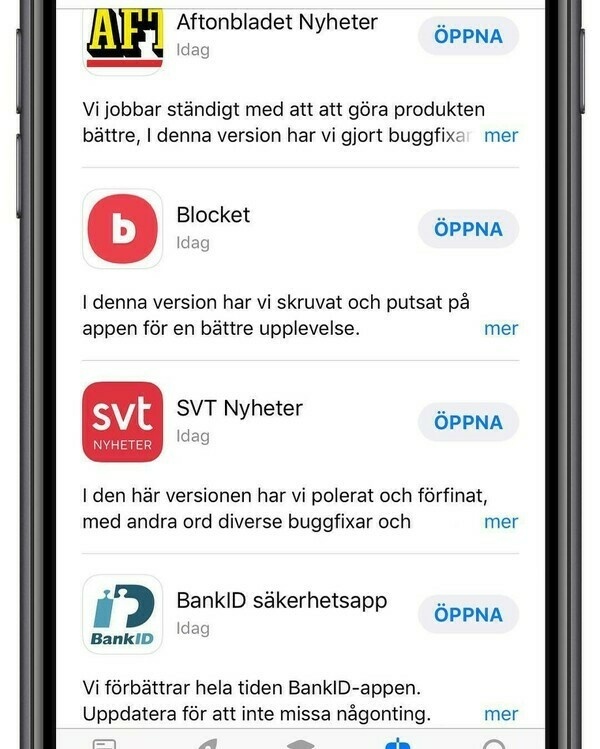Expand the Aftonbladet update notes with mer
Viewport: 600px width, 749px height.
coord(501,135)
